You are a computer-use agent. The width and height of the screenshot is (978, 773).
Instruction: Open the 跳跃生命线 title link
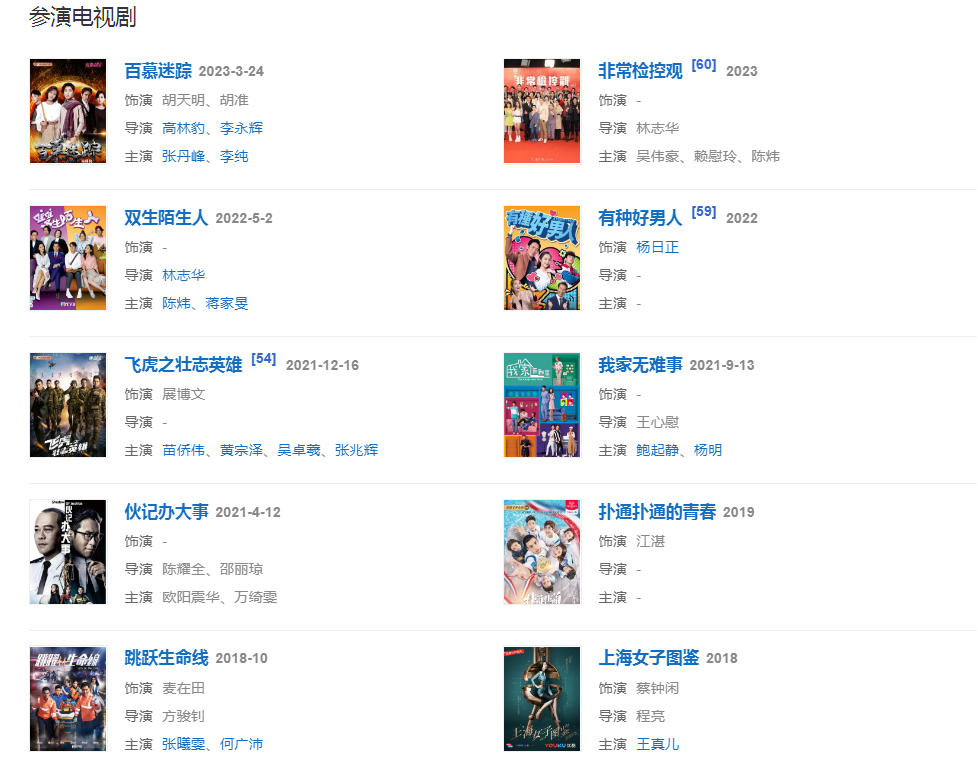pos(166,658)
